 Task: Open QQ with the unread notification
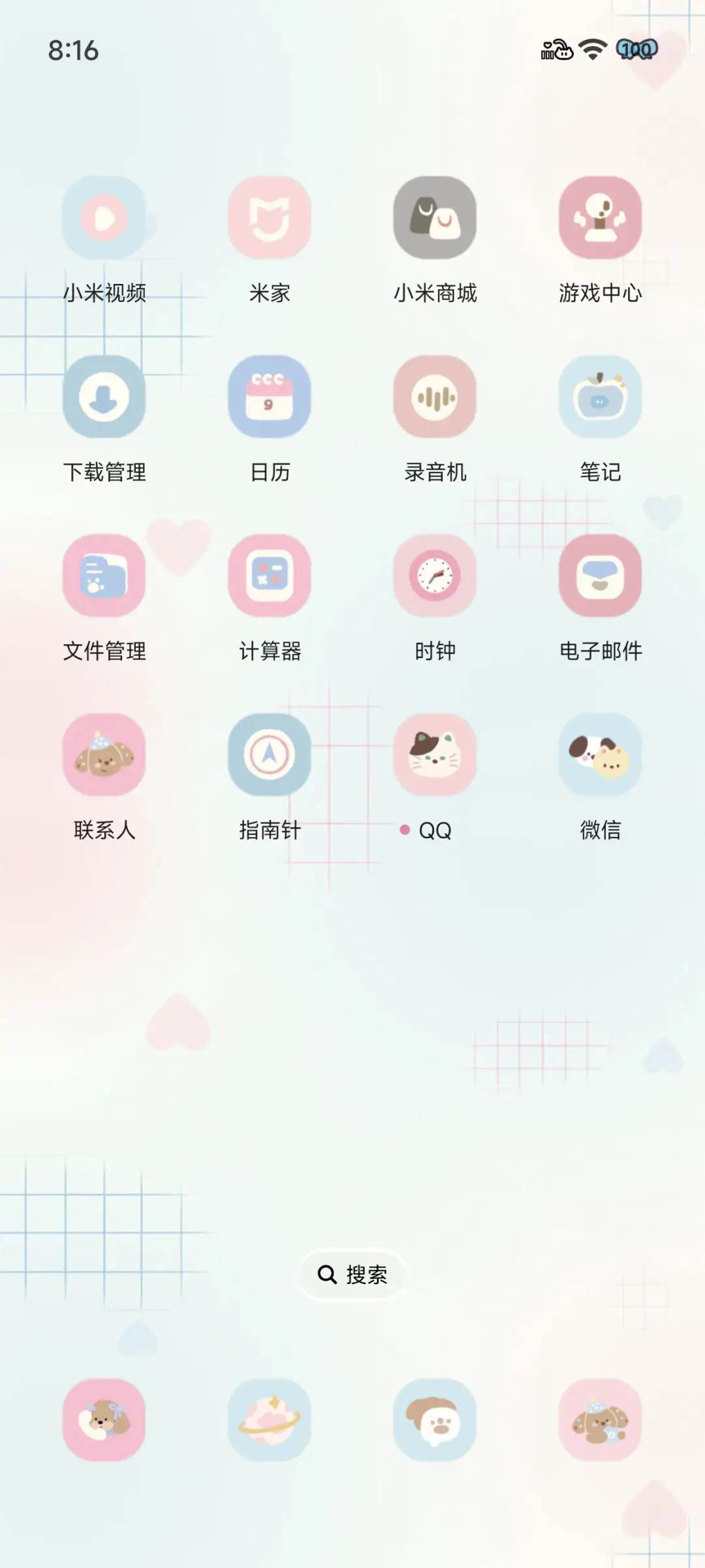(435, 756)
